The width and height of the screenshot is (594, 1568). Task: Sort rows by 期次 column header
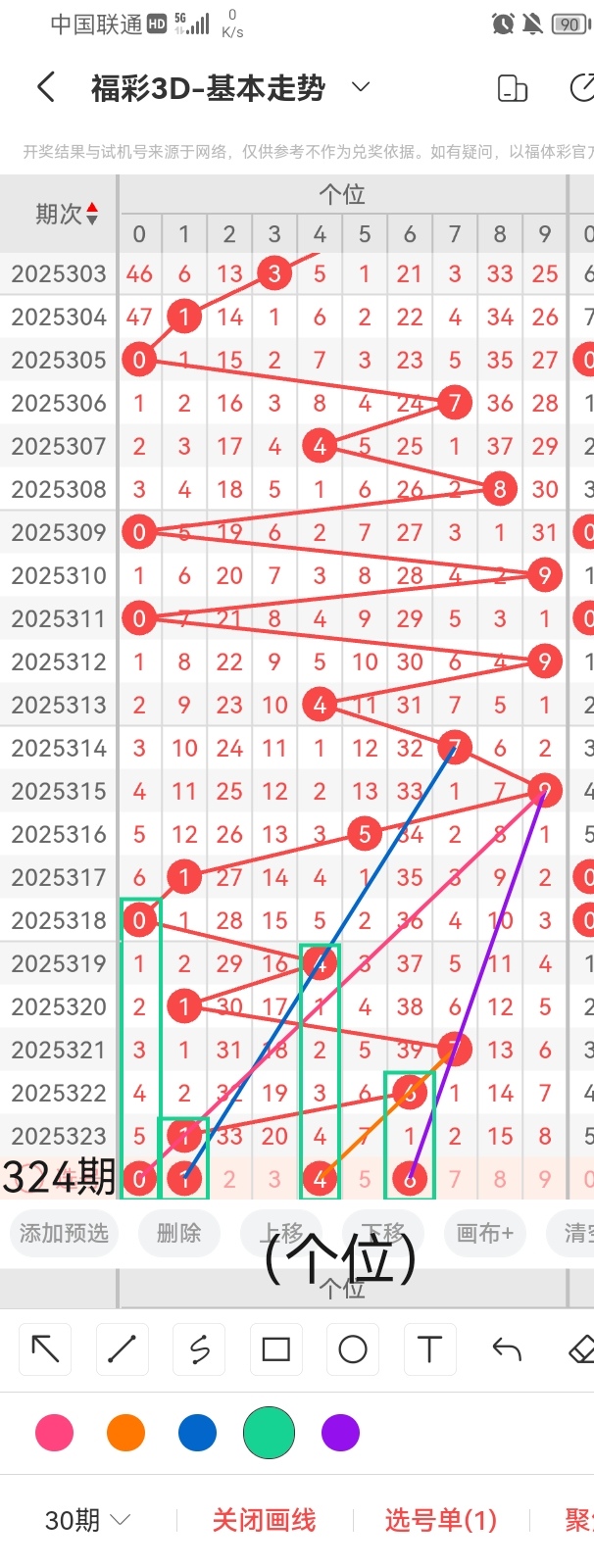tap(67, 214)
